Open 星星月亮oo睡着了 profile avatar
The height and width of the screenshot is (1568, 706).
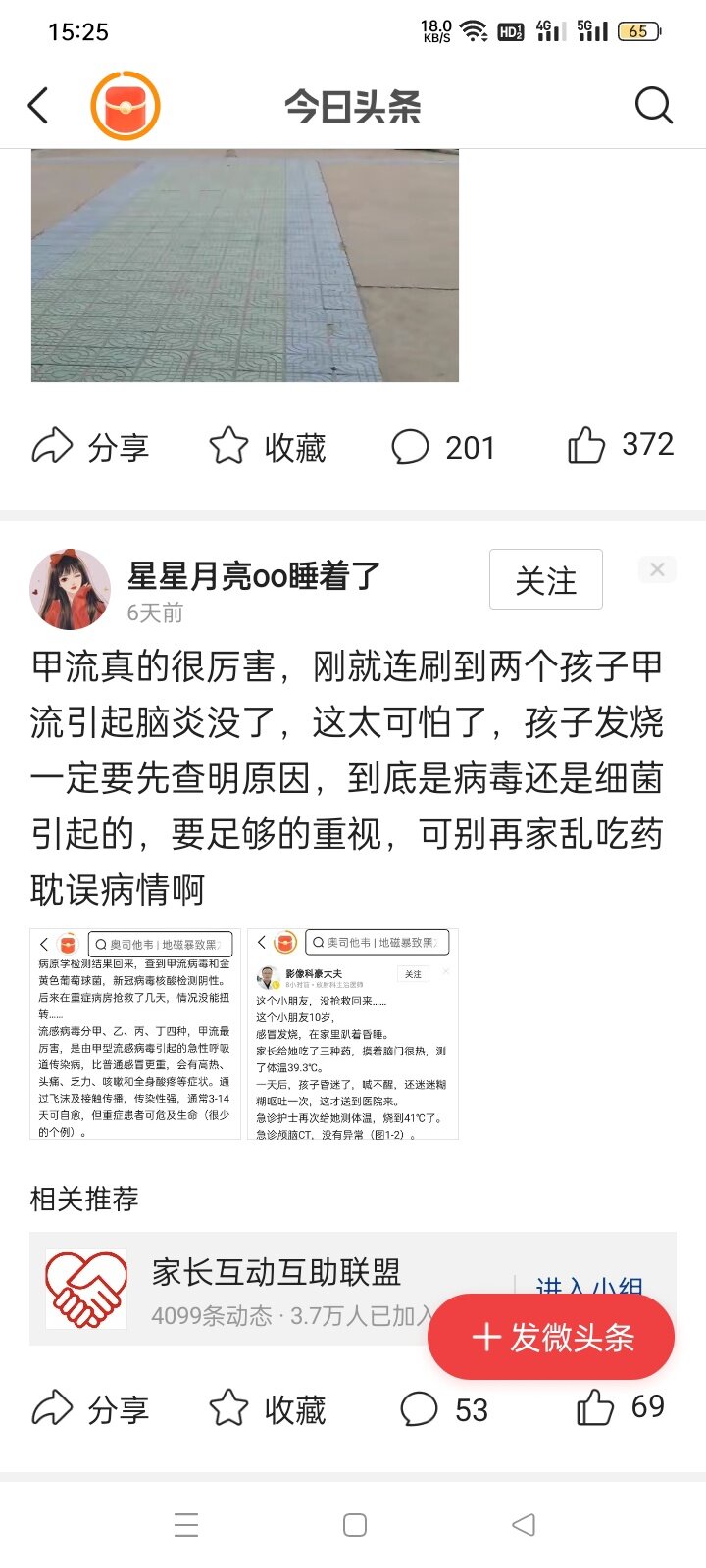[x=71, y=589]
